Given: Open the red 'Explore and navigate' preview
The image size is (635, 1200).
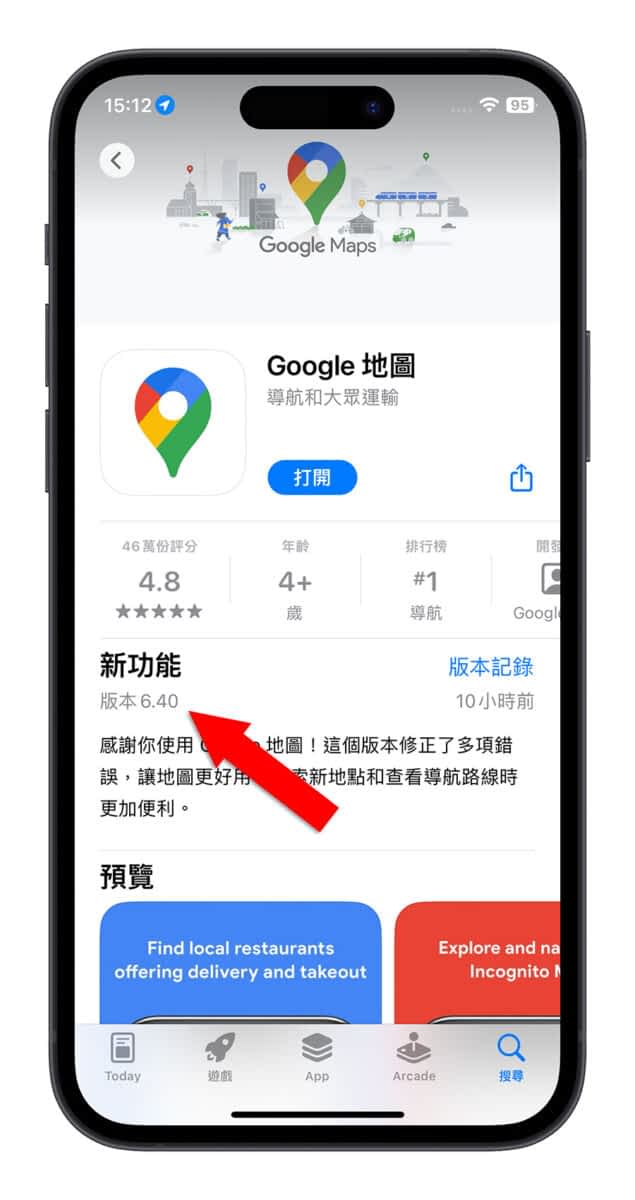Looking at the screenshot, I should coord(478,960).
